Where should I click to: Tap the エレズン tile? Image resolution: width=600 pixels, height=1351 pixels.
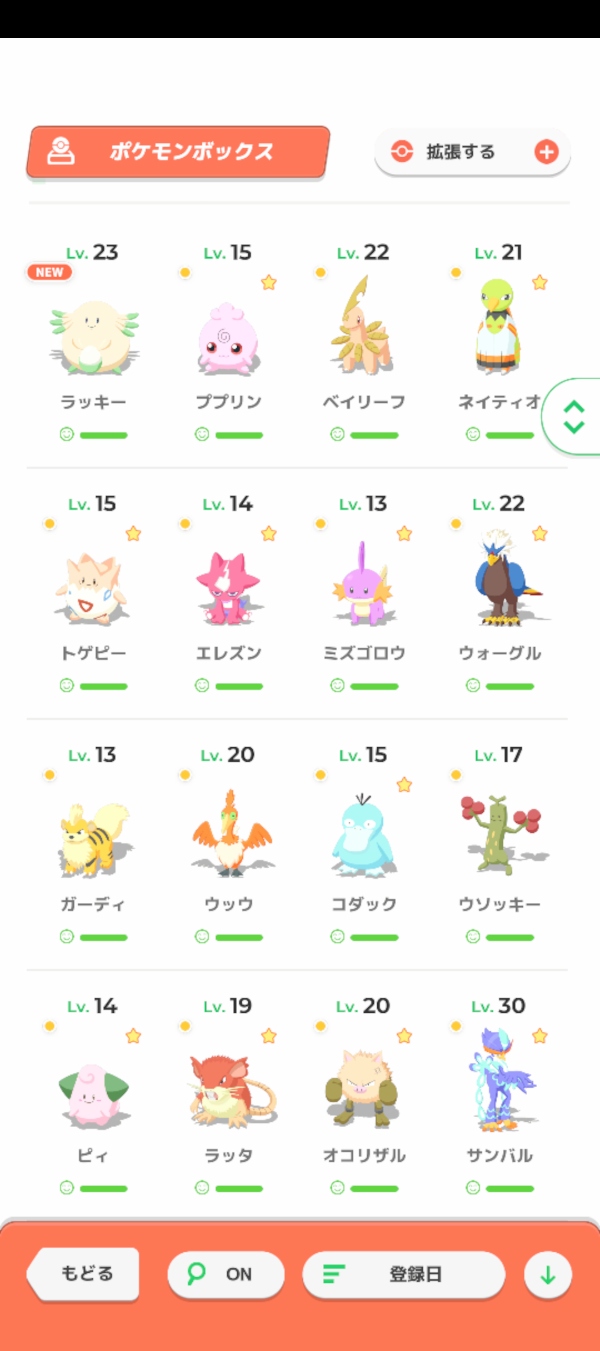228,594
